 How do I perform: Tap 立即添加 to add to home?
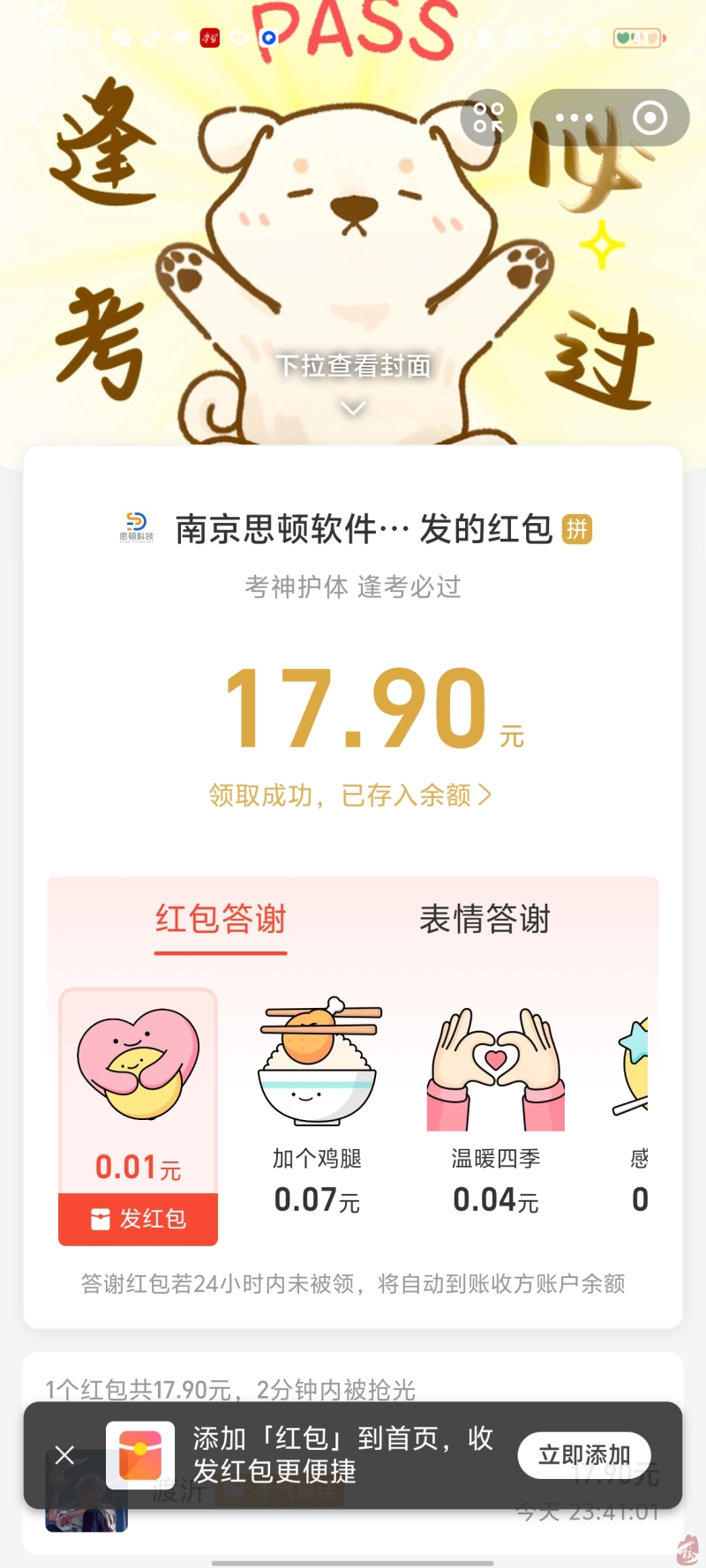[x=584, y=1455]
